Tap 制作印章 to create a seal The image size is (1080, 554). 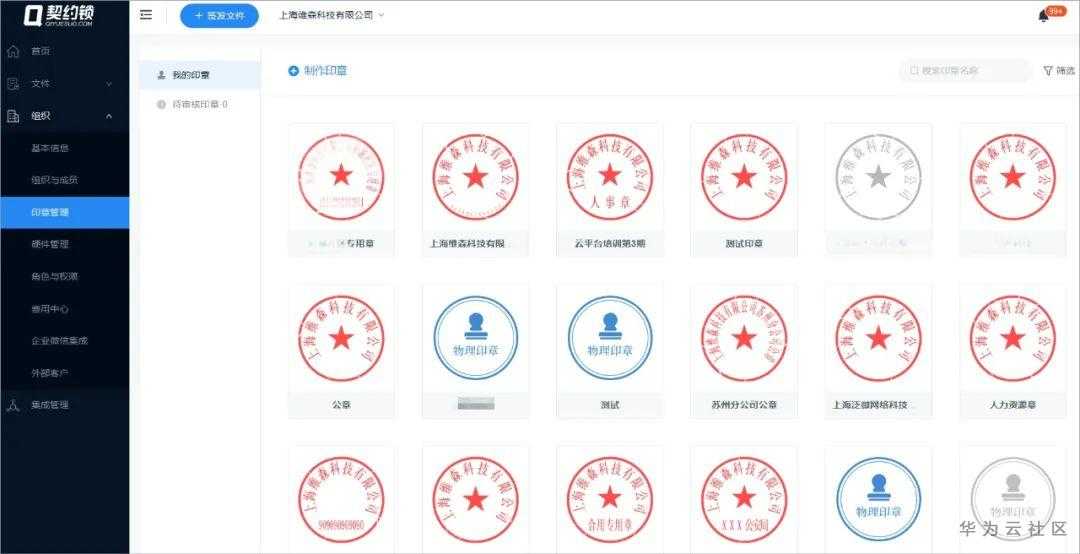coord(318,71)
